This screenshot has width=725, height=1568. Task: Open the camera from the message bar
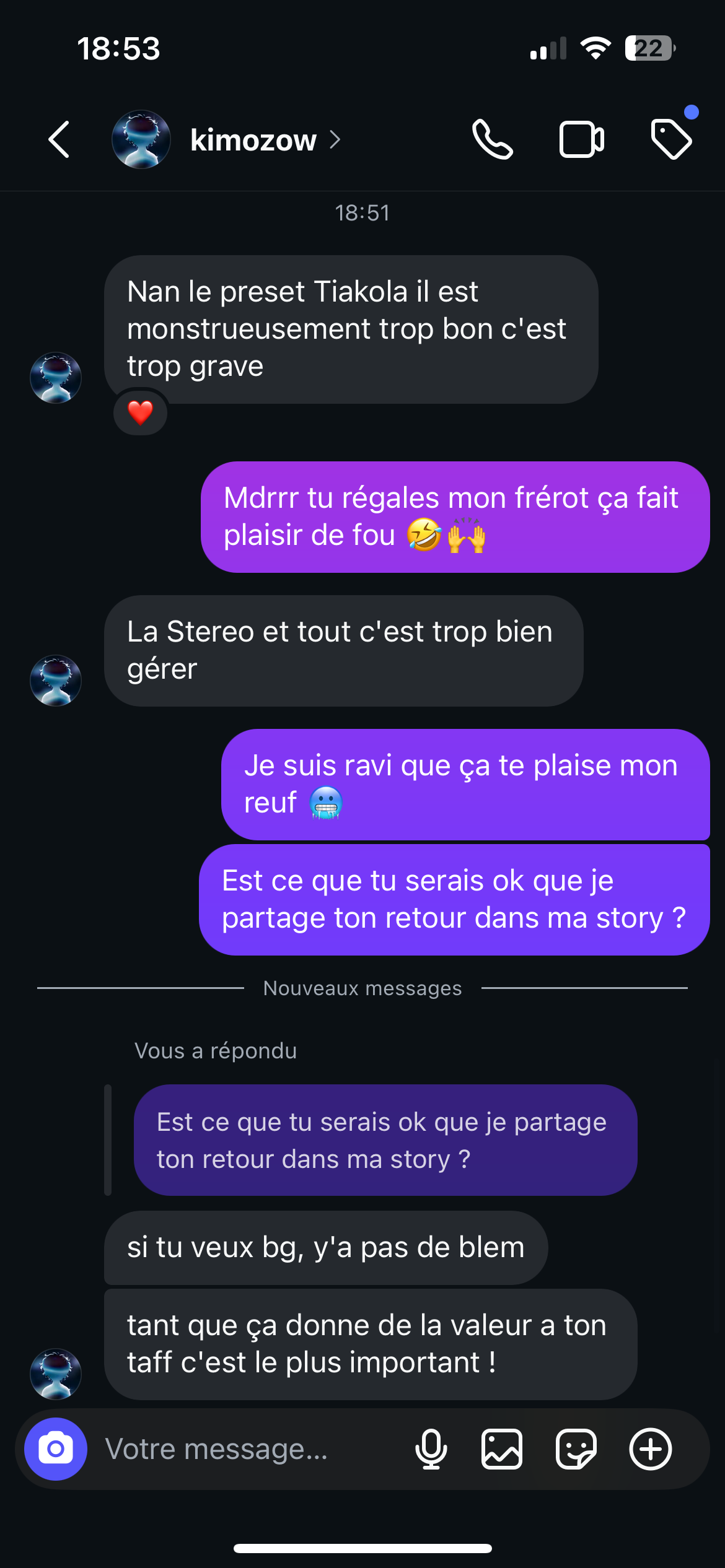click(56, 1449)
